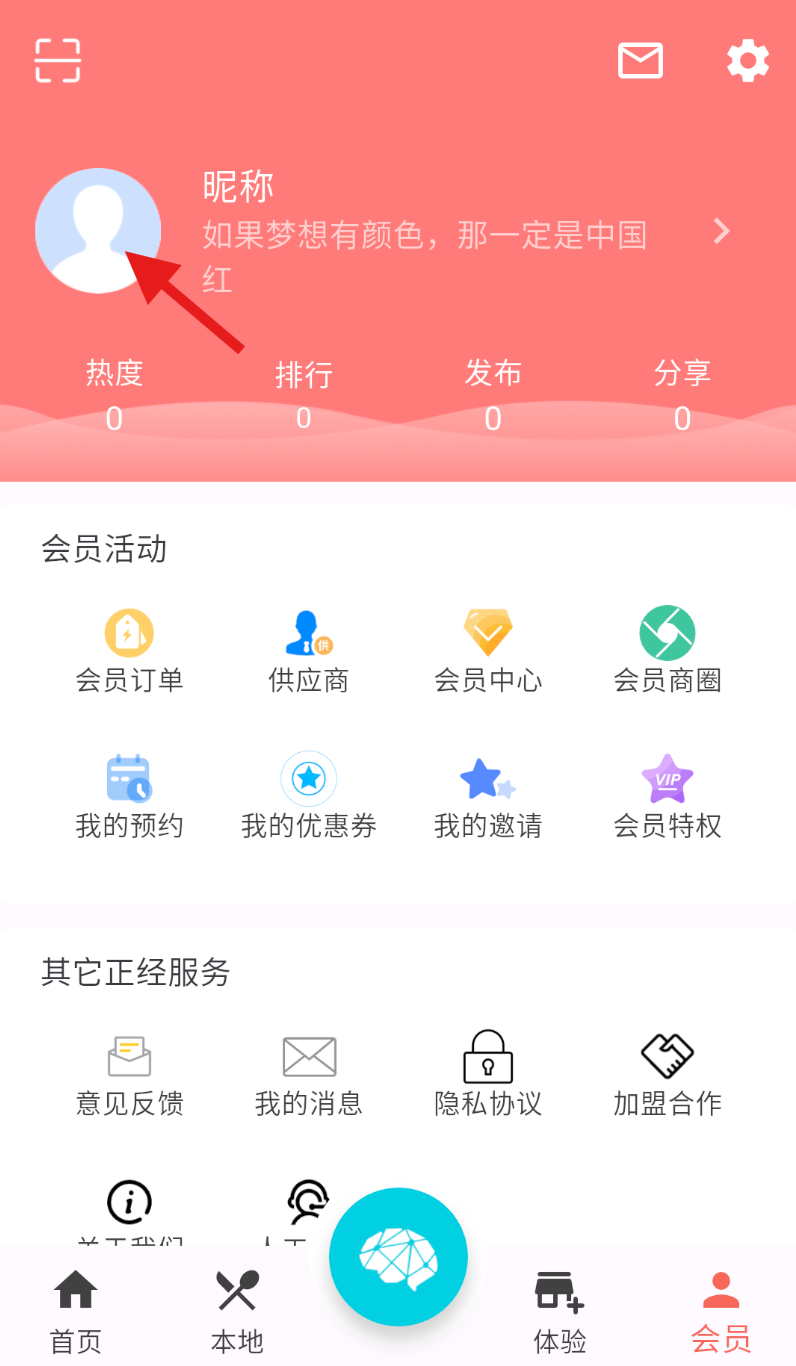View 会员特权

pos(667,797)
